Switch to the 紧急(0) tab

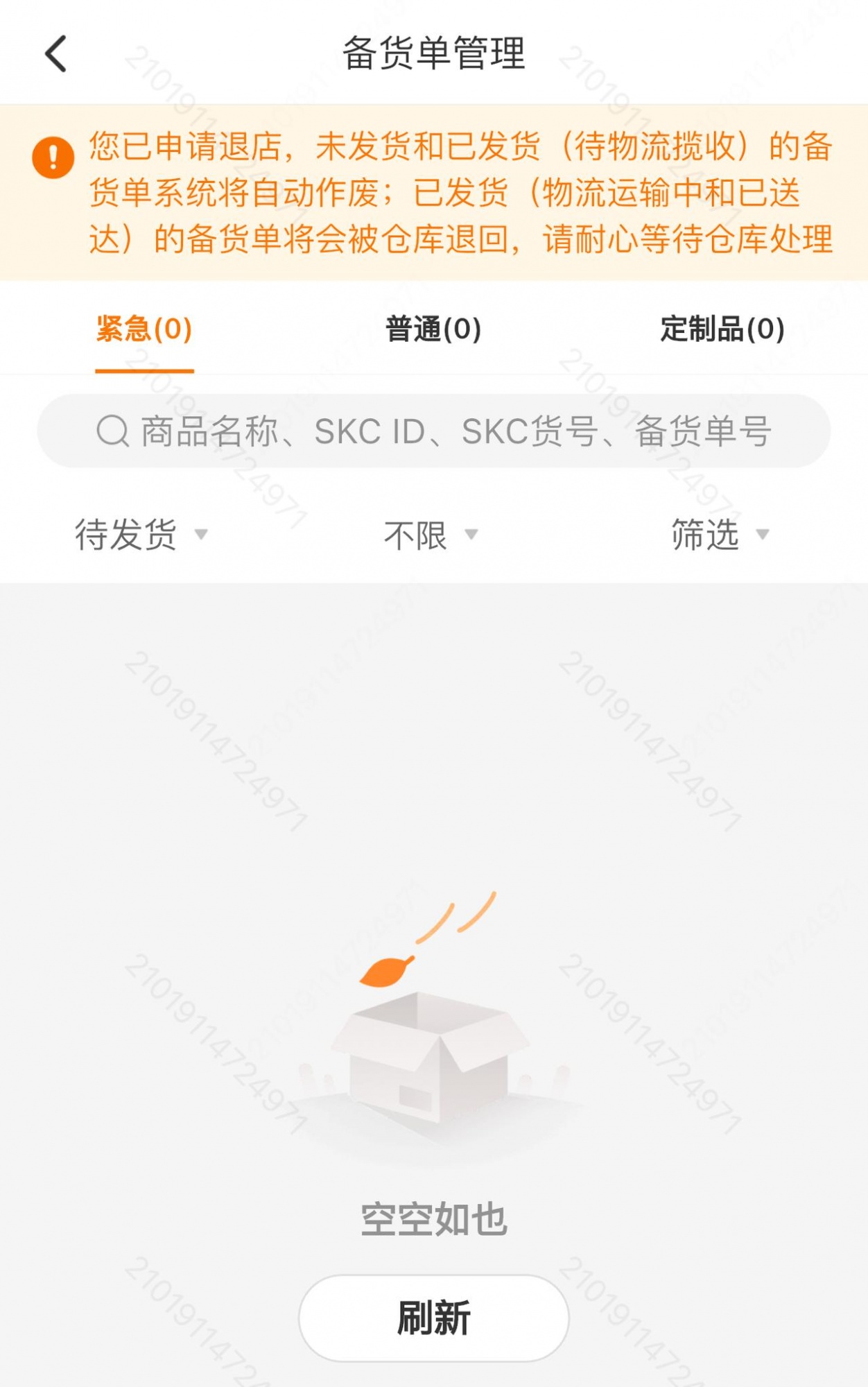144,329
